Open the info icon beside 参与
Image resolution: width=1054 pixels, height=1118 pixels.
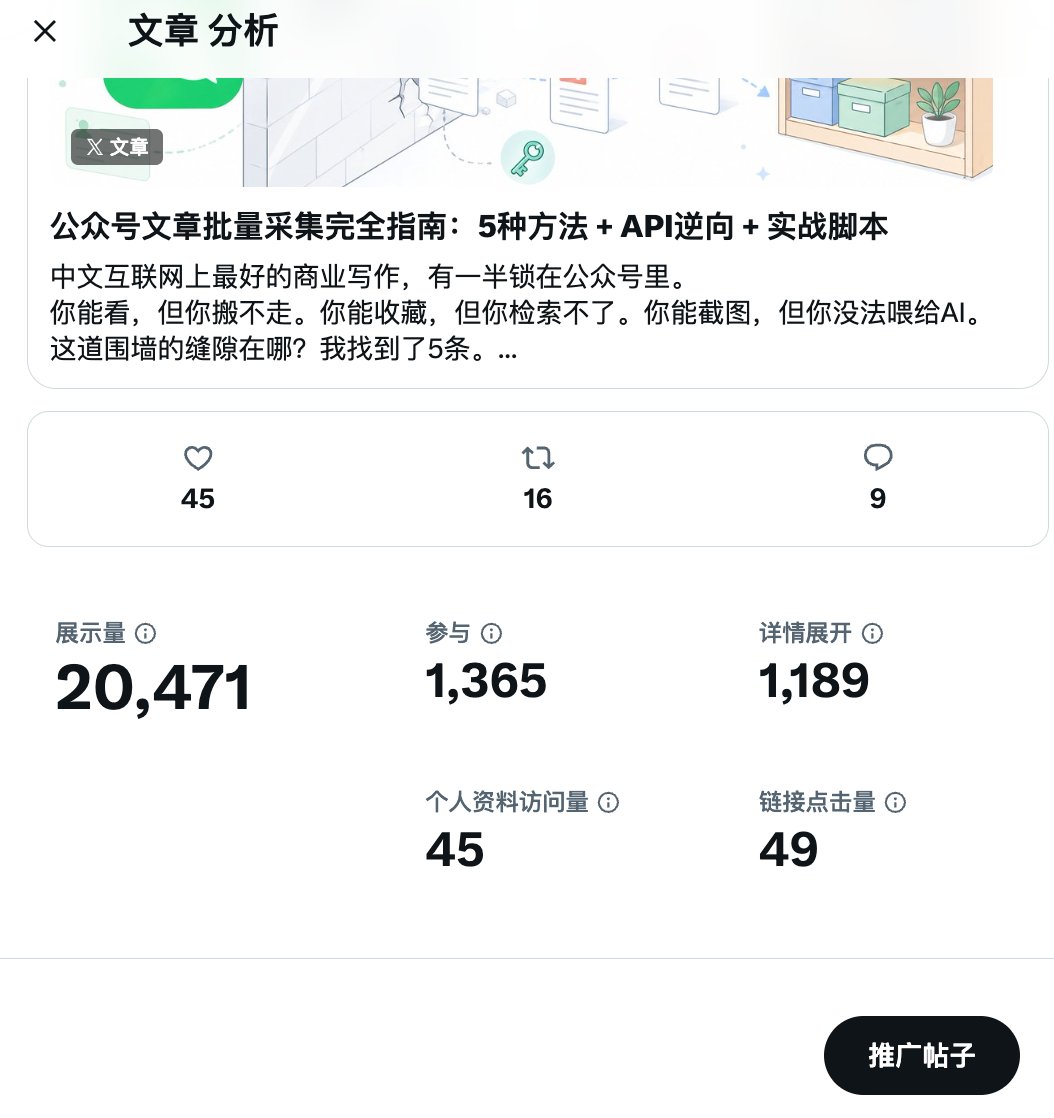click(x=491, y=634)
